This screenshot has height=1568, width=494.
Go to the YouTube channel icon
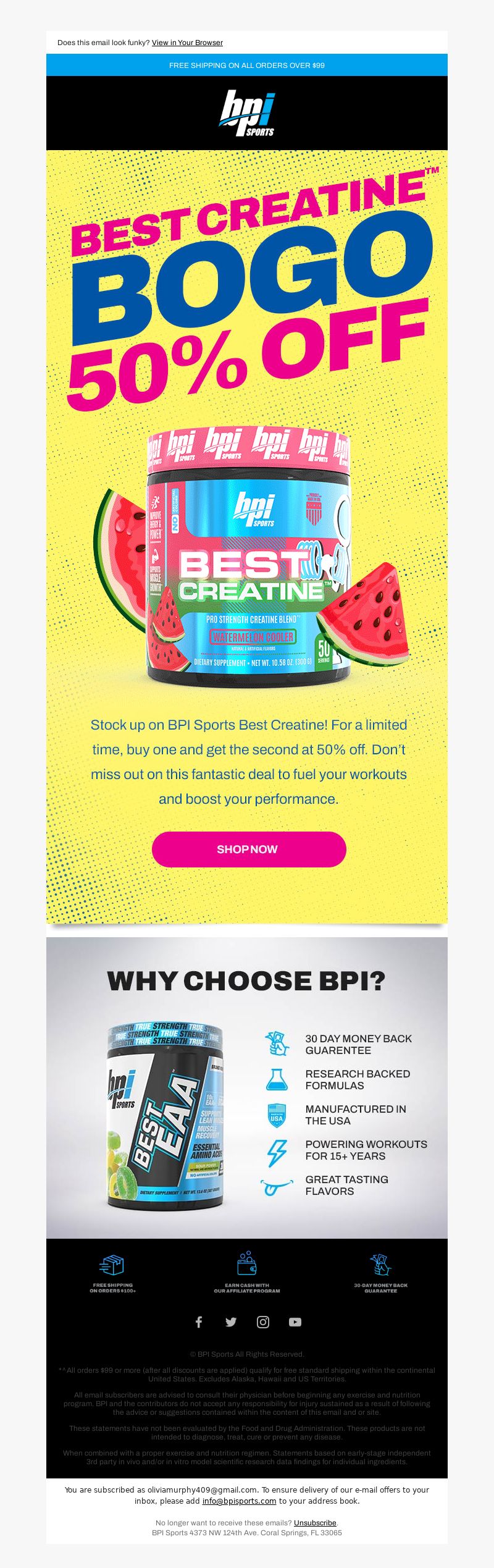[x=295, y=1322]
